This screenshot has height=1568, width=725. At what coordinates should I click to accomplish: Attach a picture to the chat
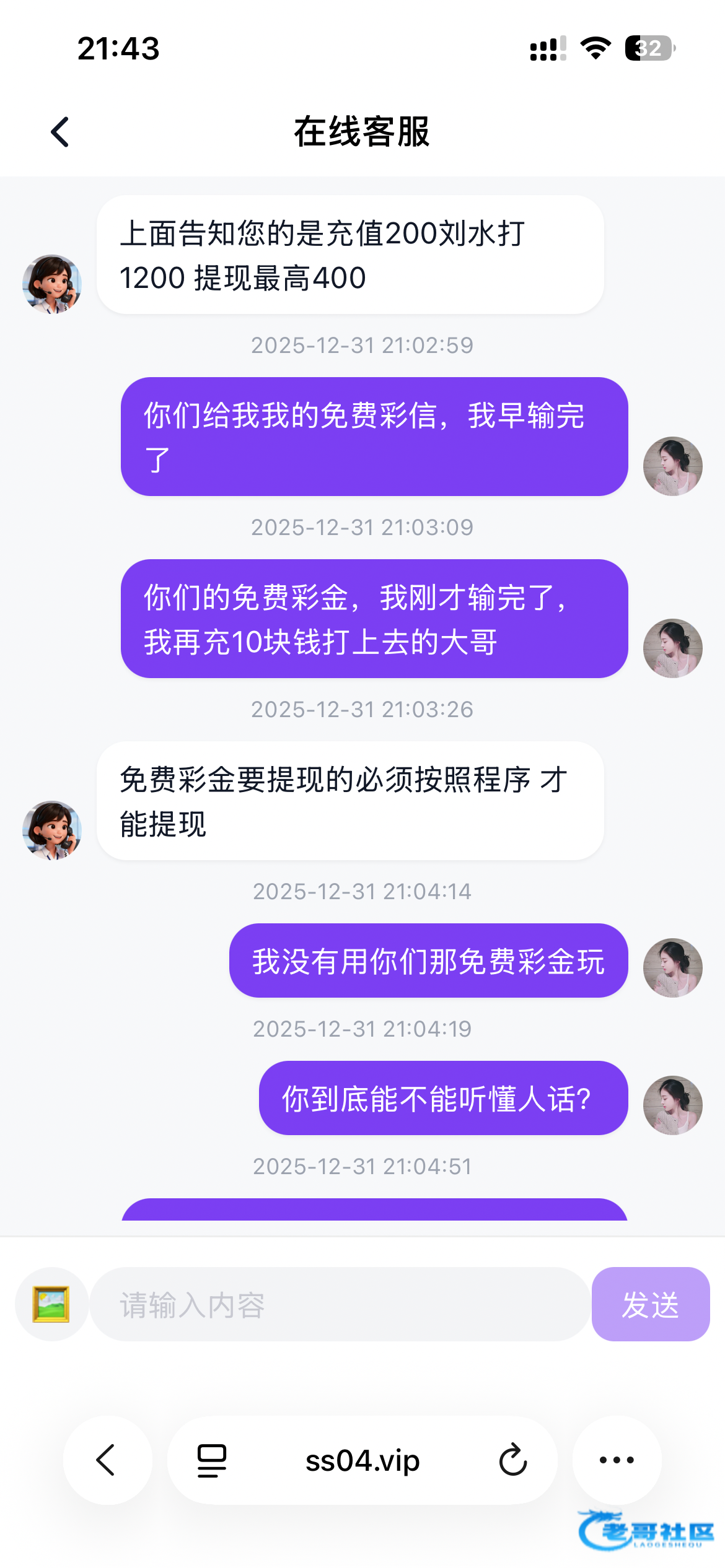[51, 1304]
